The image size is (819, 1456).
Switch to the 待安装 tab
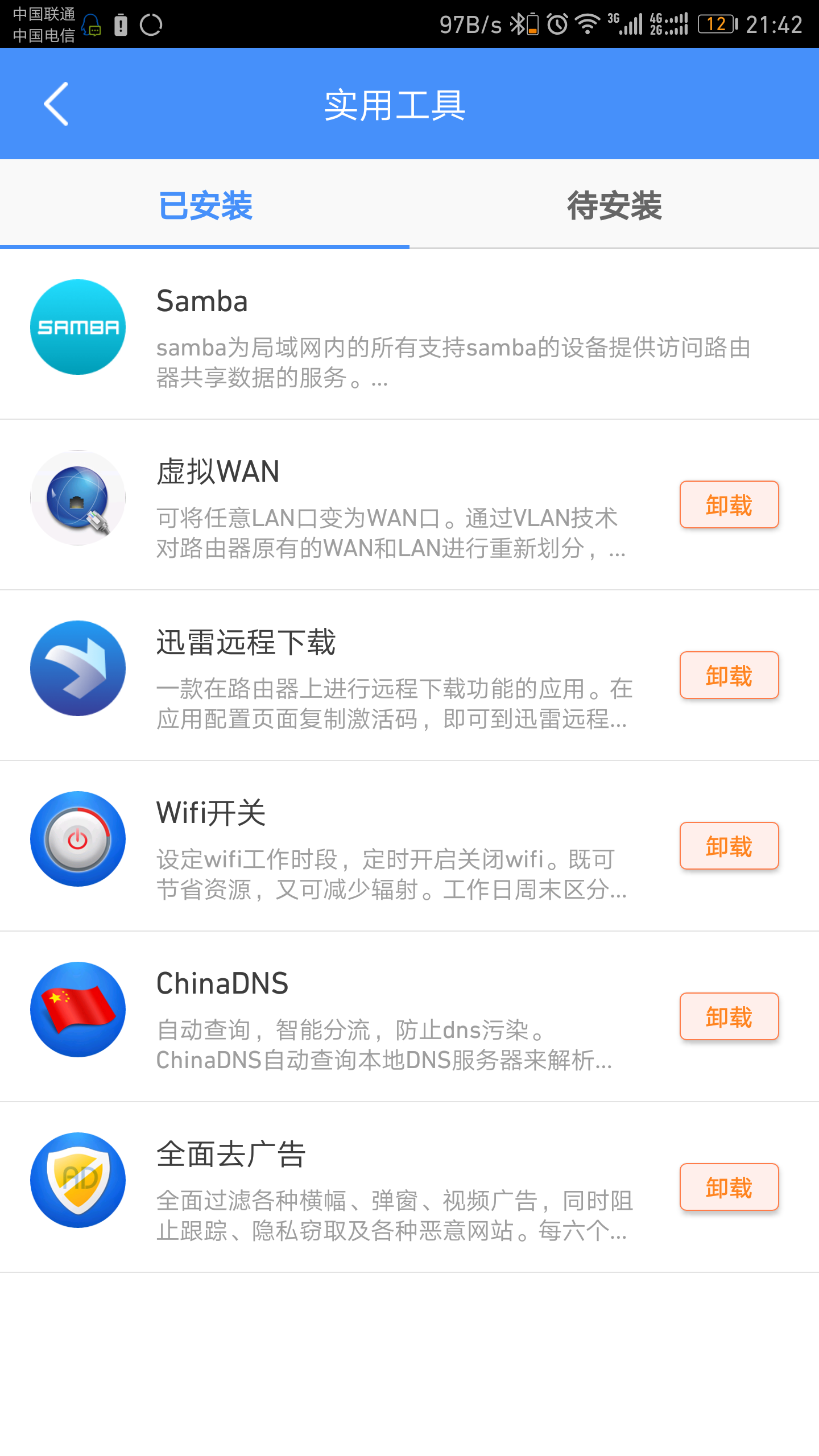pos(614,206)
